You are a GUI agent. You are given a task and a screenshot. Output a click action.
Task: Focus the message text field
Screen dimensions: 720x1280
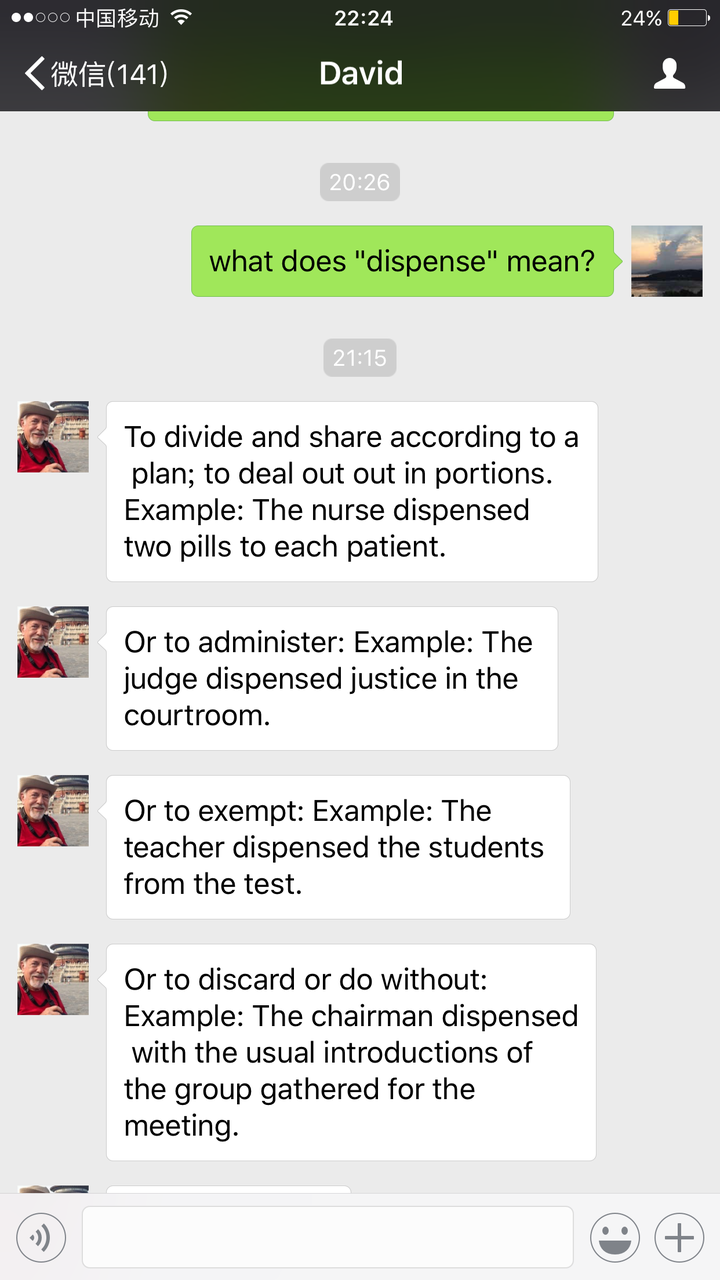[327, 1238]
